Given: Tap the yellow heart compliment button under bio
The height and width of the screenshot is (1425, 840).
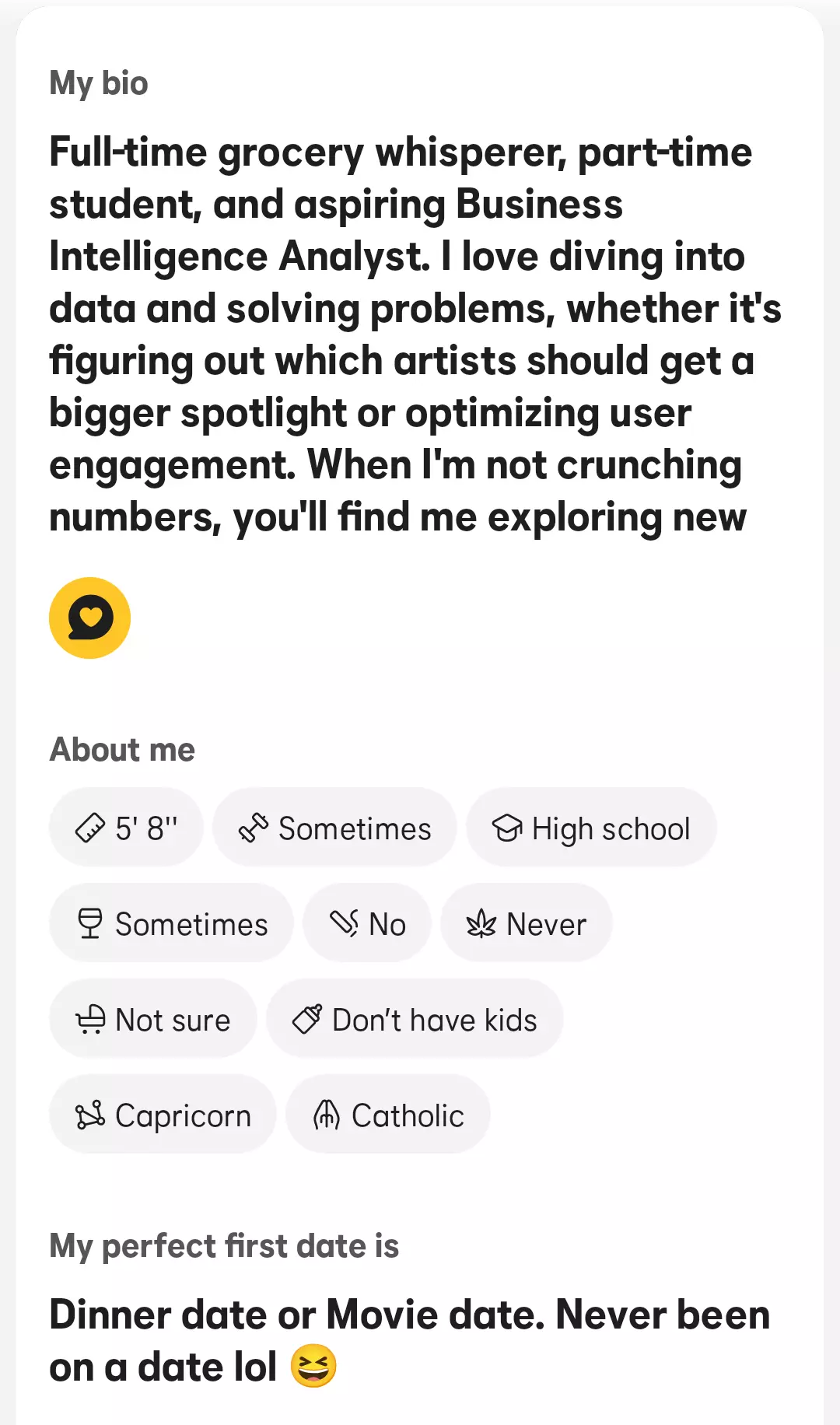Looking at the screenshot, I should 89,618.
